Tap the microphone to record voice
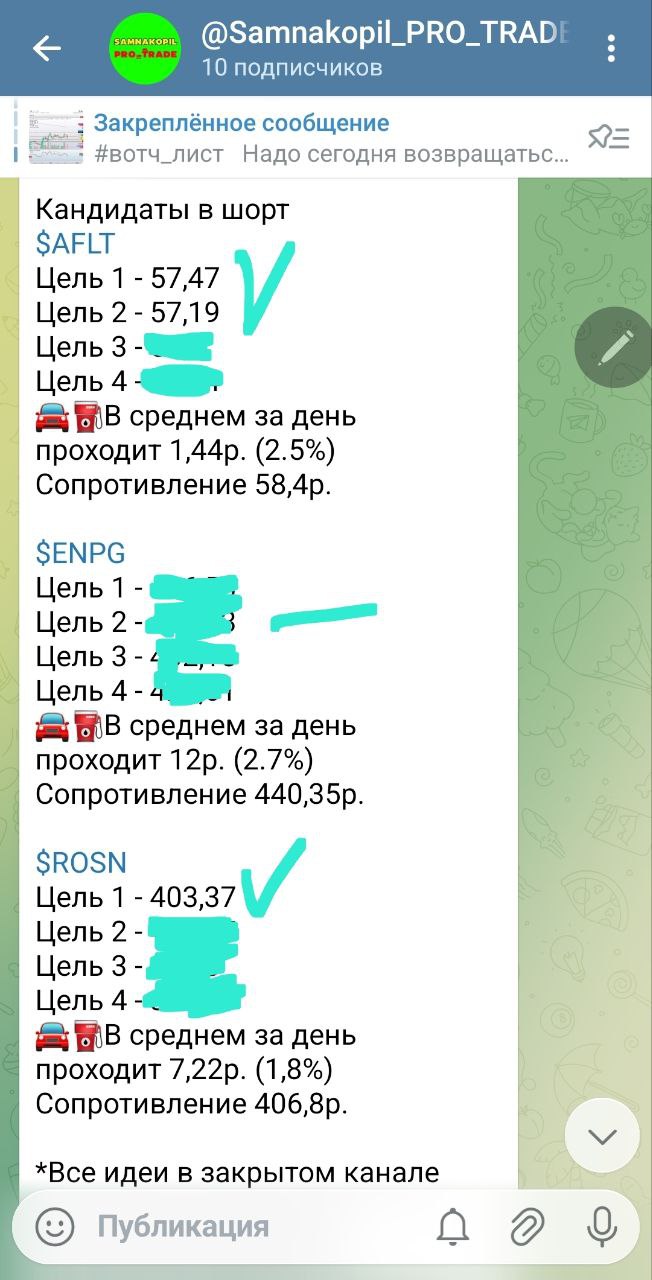652x1280 pixels. pyautogui.click(x=602, y=1226)
